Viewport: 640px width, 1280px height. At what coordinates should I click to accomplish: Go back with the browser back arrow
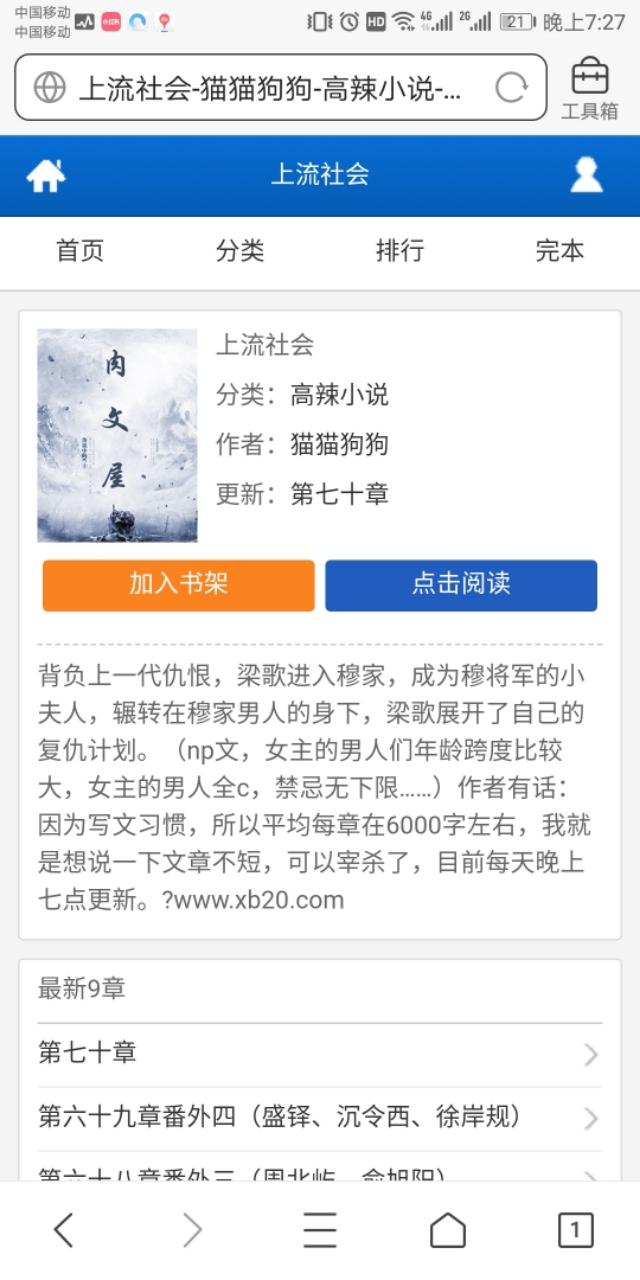[63, 1230]
